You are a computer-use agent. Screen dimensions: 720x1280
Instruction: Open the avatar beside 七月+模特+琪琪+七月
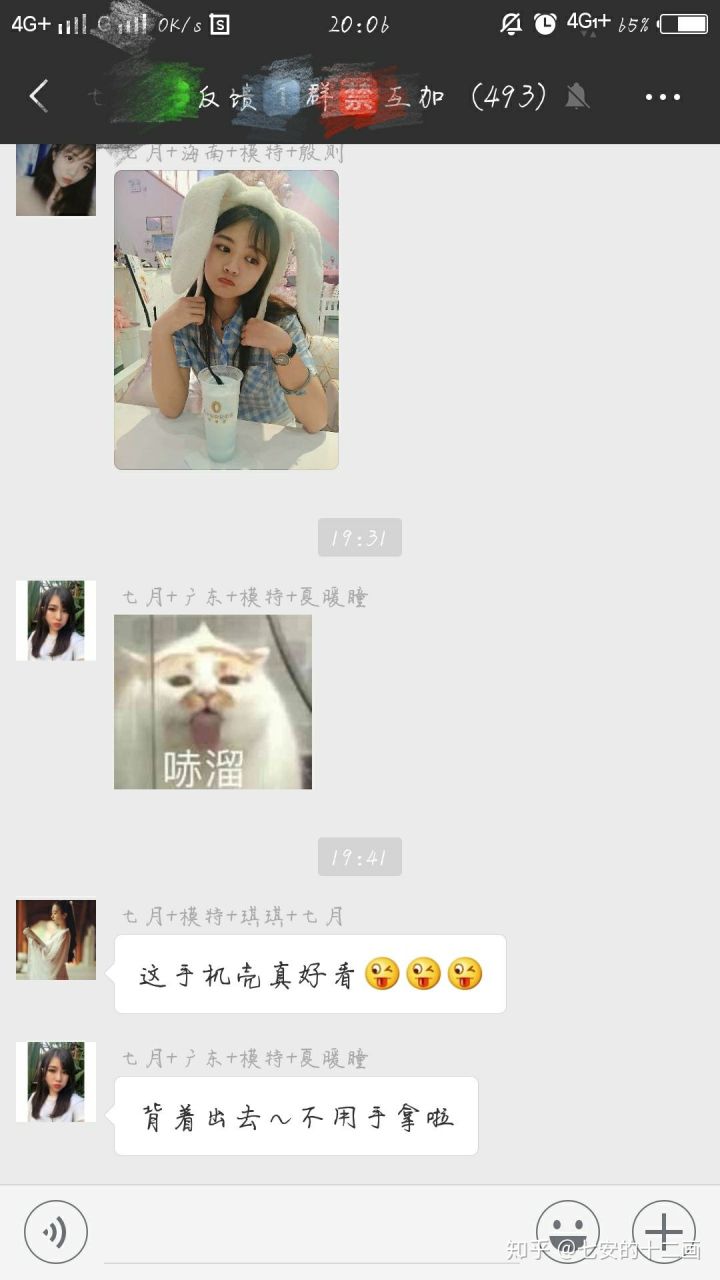point(56,939)
